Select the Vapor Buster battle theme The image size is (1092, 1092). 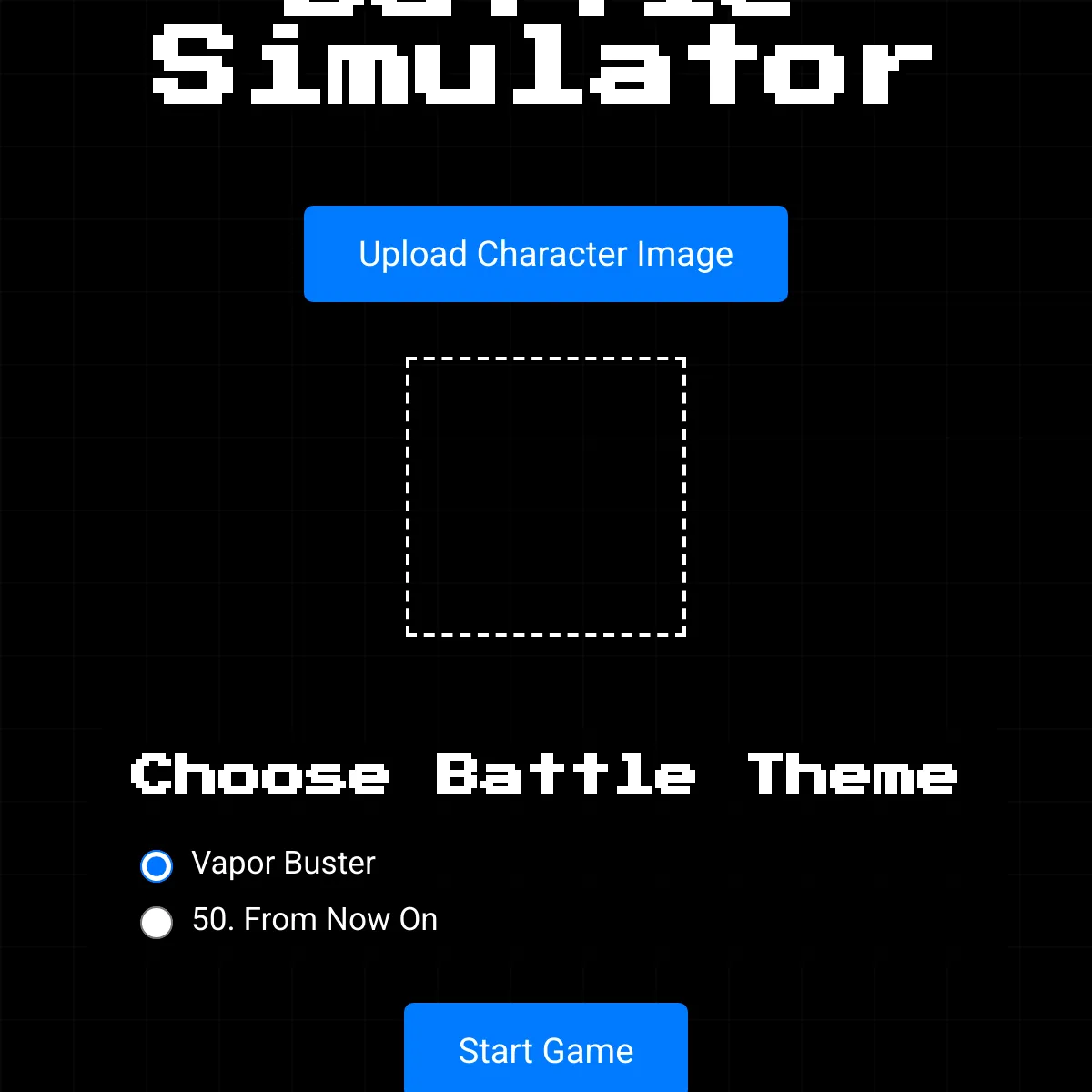(x=157, y=865)
